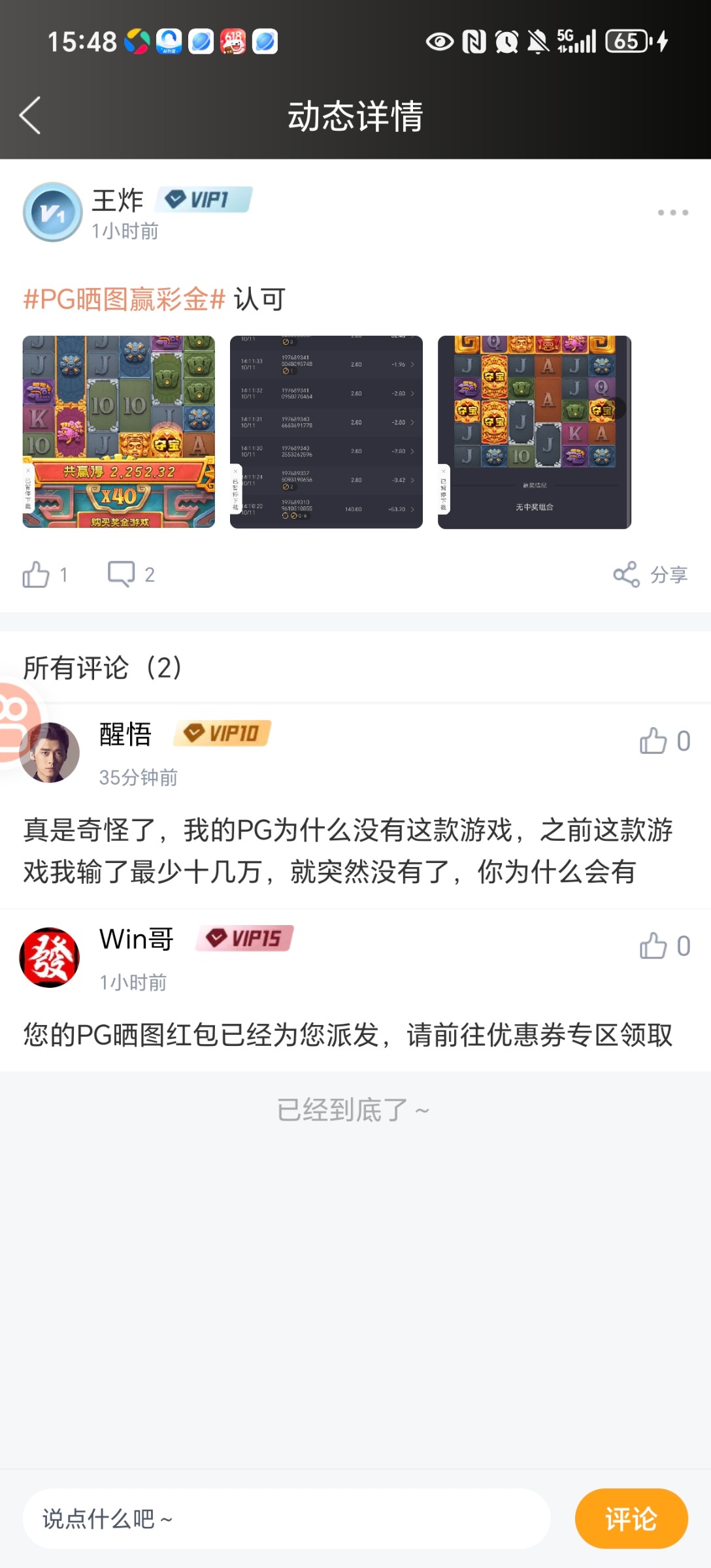Open 醒悟's profile avatar
Screen dimensions: 711x1568
[x=50, y=753]
